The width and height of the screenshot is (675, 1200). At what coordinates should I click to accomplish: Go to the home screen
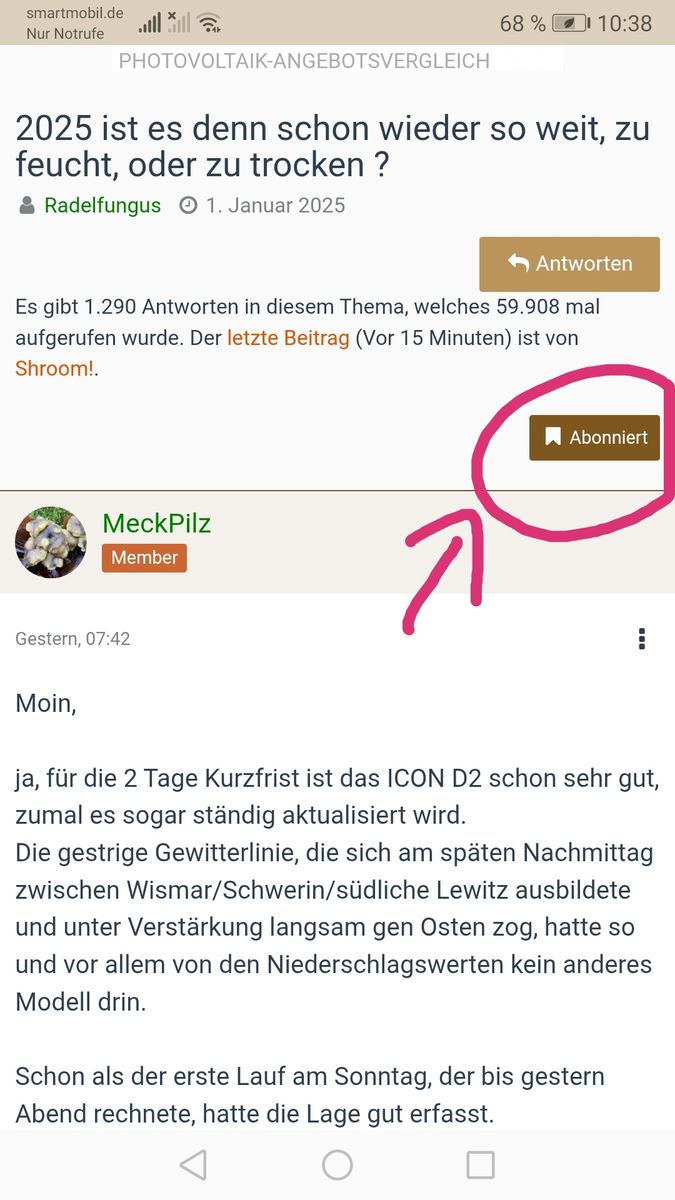337,1164
